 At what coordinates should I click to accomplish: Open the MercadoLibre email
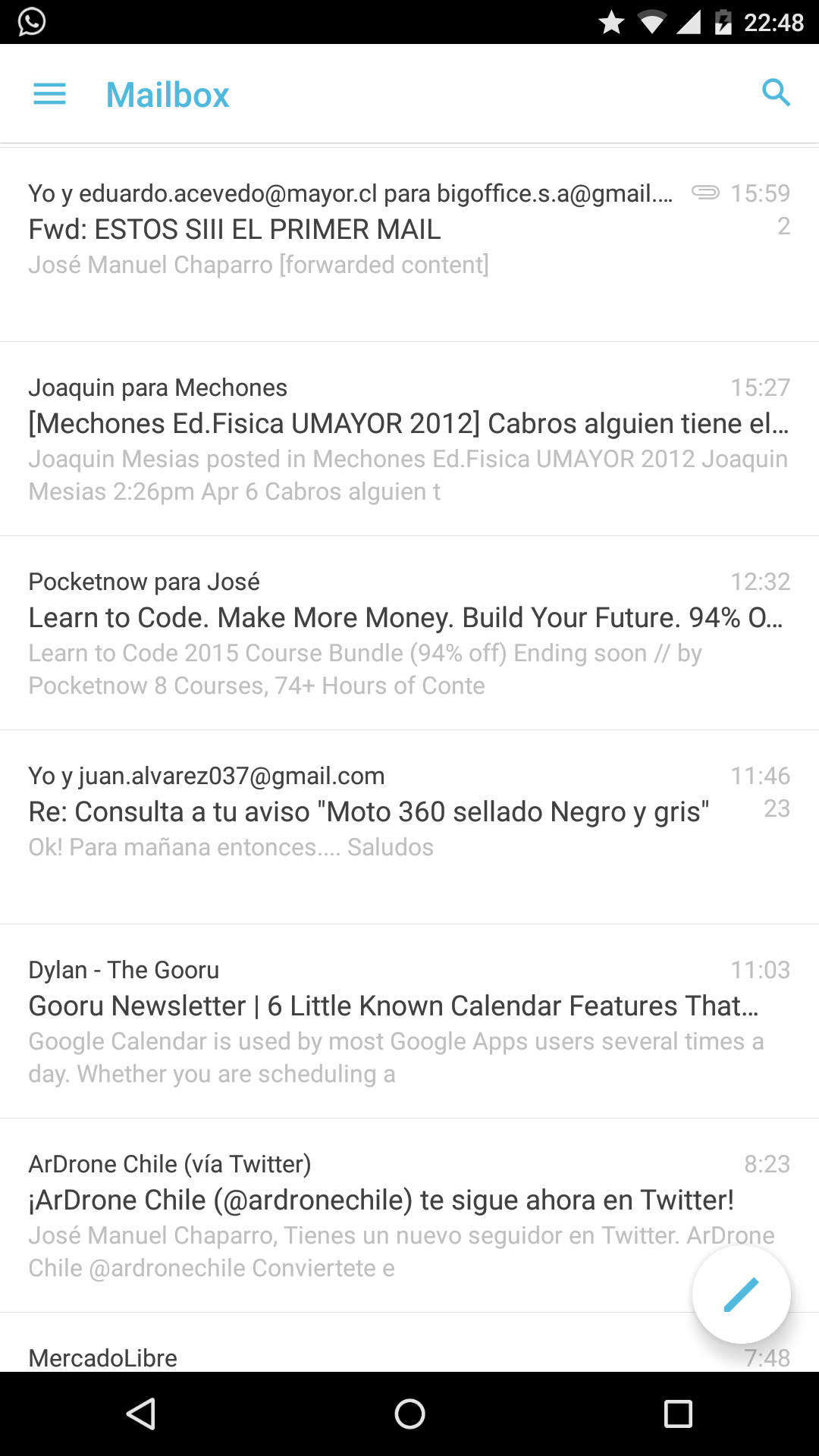303,1357
